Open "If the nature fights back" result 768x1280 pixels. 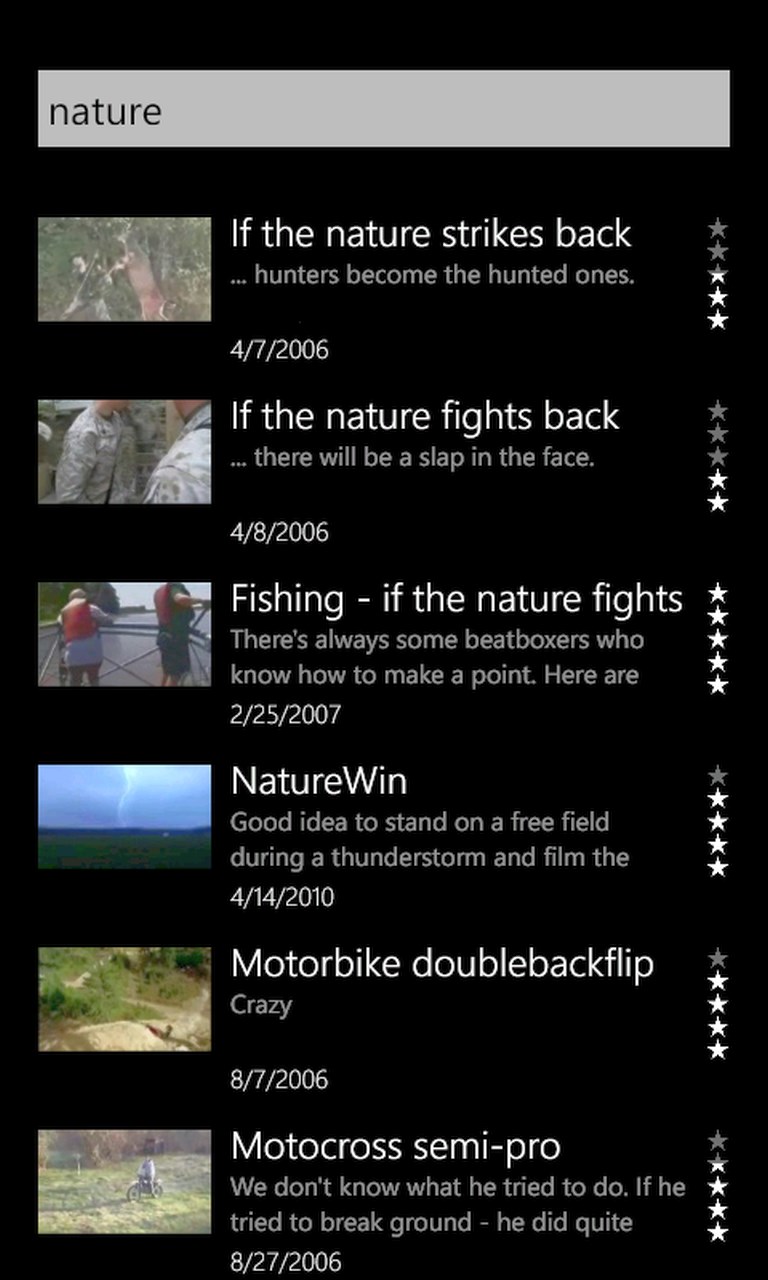425,417
